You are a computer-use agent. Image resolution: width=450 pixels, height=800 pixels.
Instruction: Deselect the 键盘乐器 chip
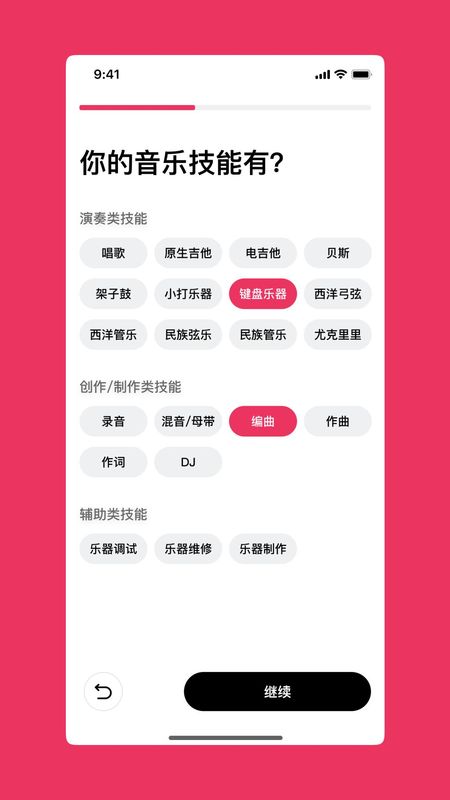pyautogui.click(x=263, y=294)
